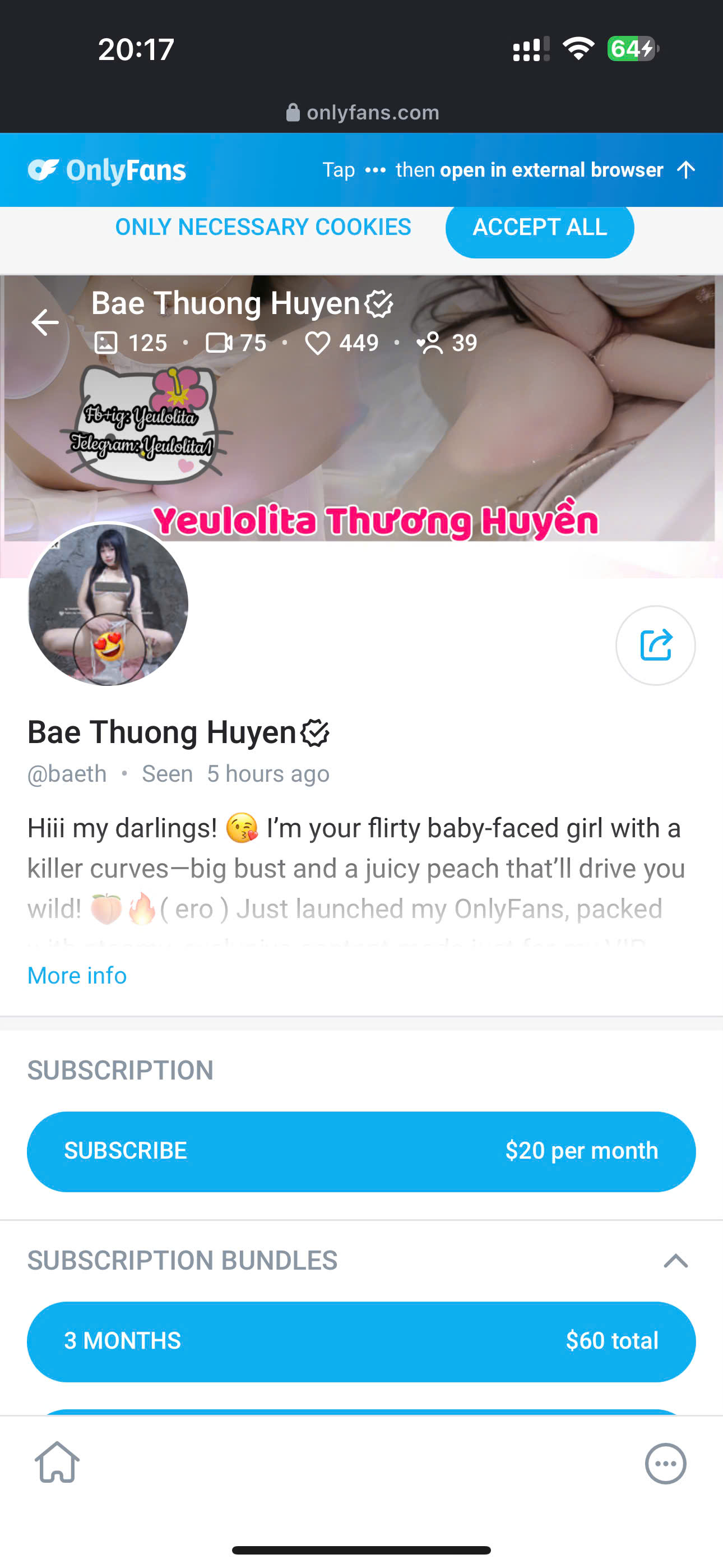Image resolution: width=723 pixels, height=1568 pixels.
Task: Expand the bio with More info
Action: 77,976
